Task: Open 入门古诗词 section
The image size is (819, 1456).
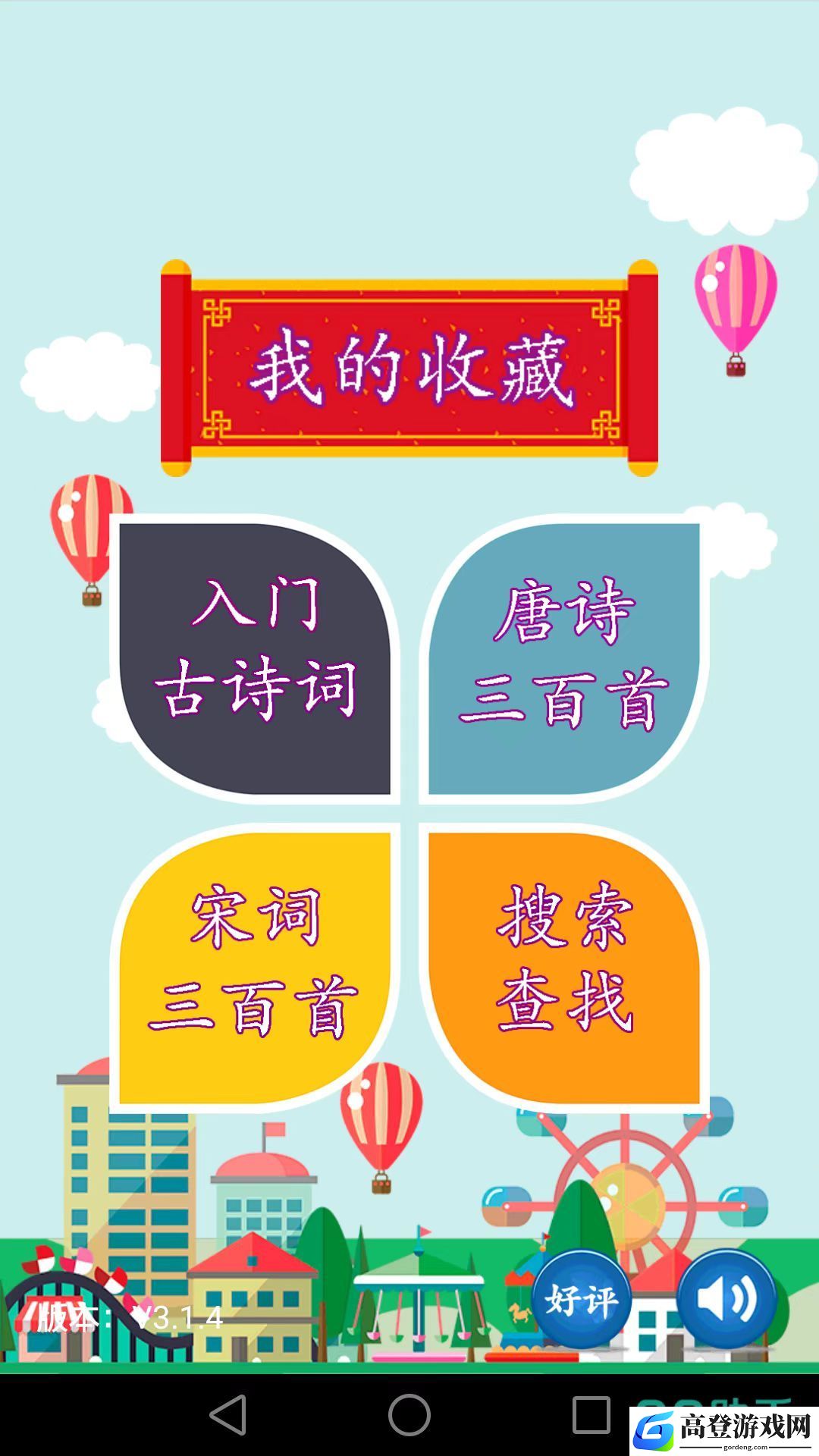Action: tap(256, 657)
